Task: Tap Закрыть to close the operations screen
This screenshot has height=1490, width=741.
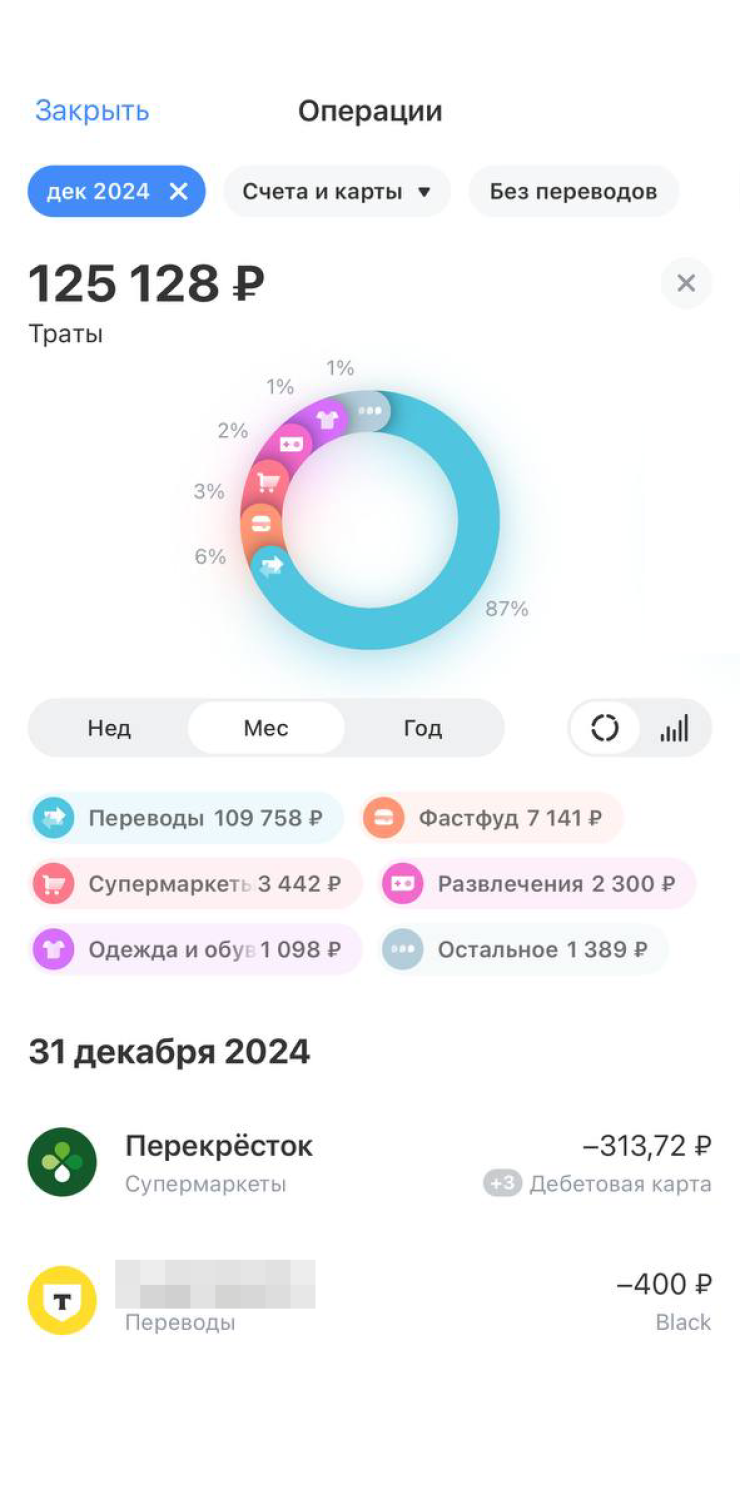Action: pos(92,111)
